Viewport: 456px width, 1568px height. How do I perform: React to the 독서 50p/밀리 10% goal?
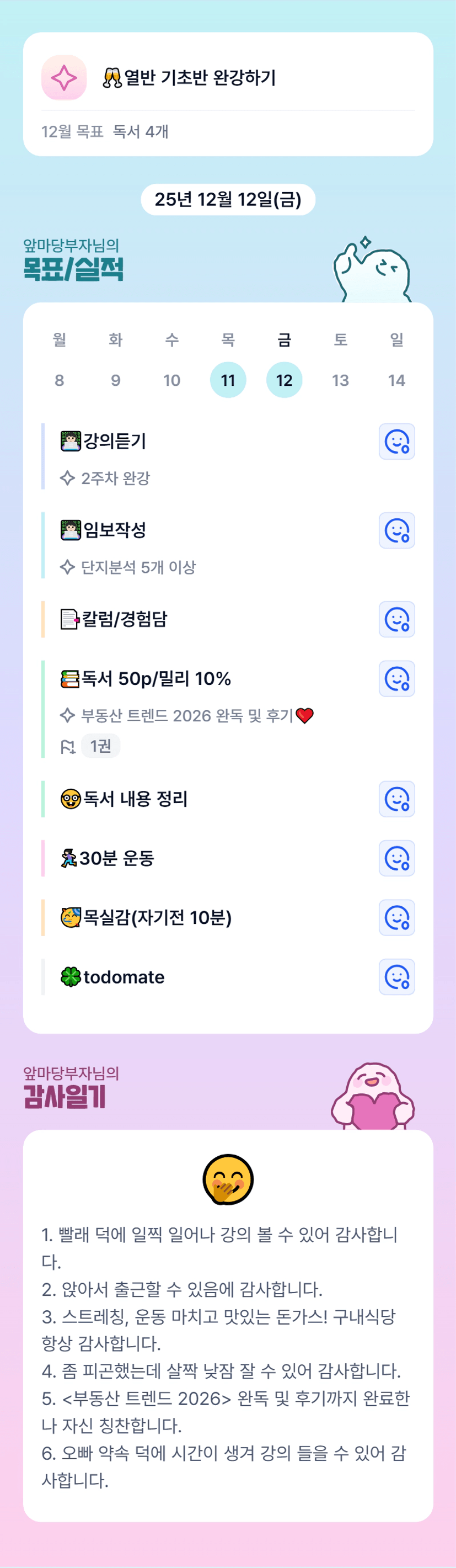point(396,679)
